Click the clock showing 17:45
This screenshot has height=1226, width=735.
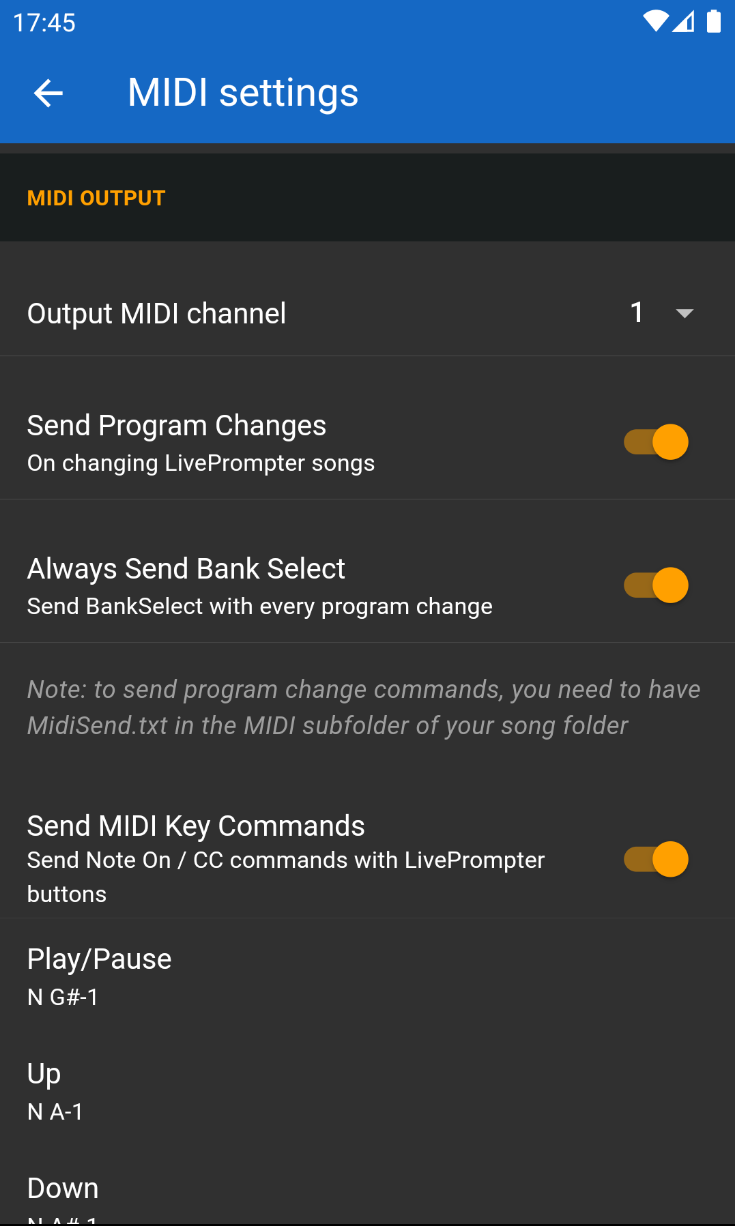coord(43,21)
